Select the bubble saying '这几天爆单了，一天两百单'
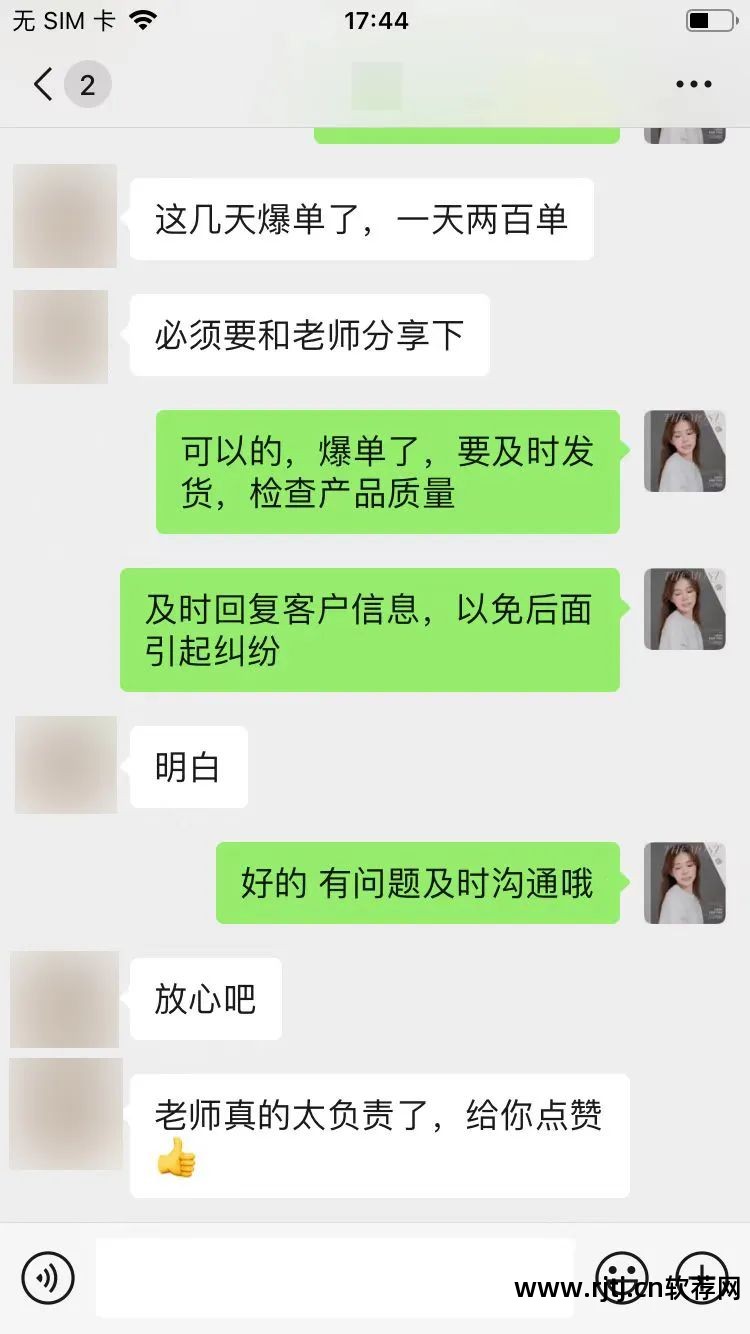The image size is (750, 1334). click(360, 218)
